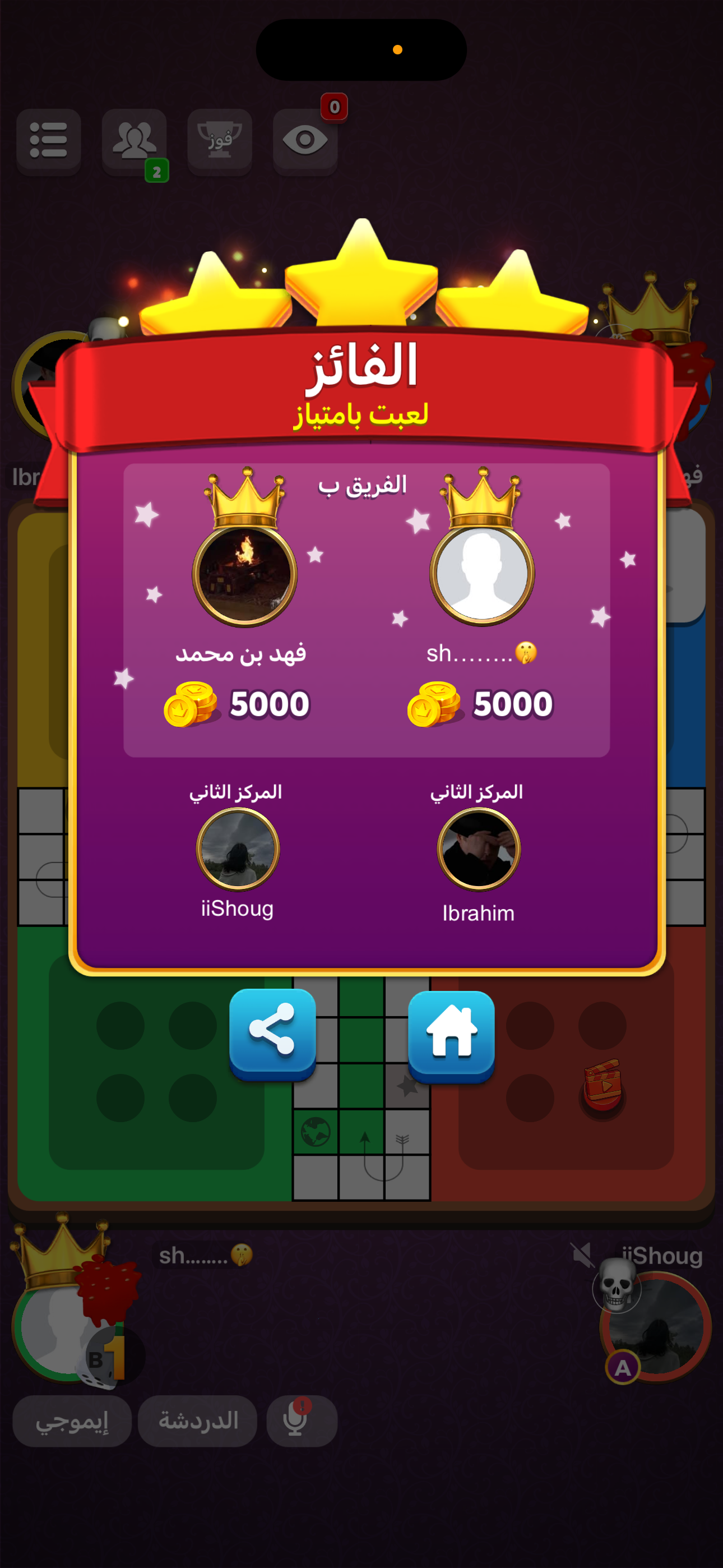View فهد بن محمد's winner avatar
Viewport: 723px width, 1568px height.
pyautogui.click(x=245, y=575)
